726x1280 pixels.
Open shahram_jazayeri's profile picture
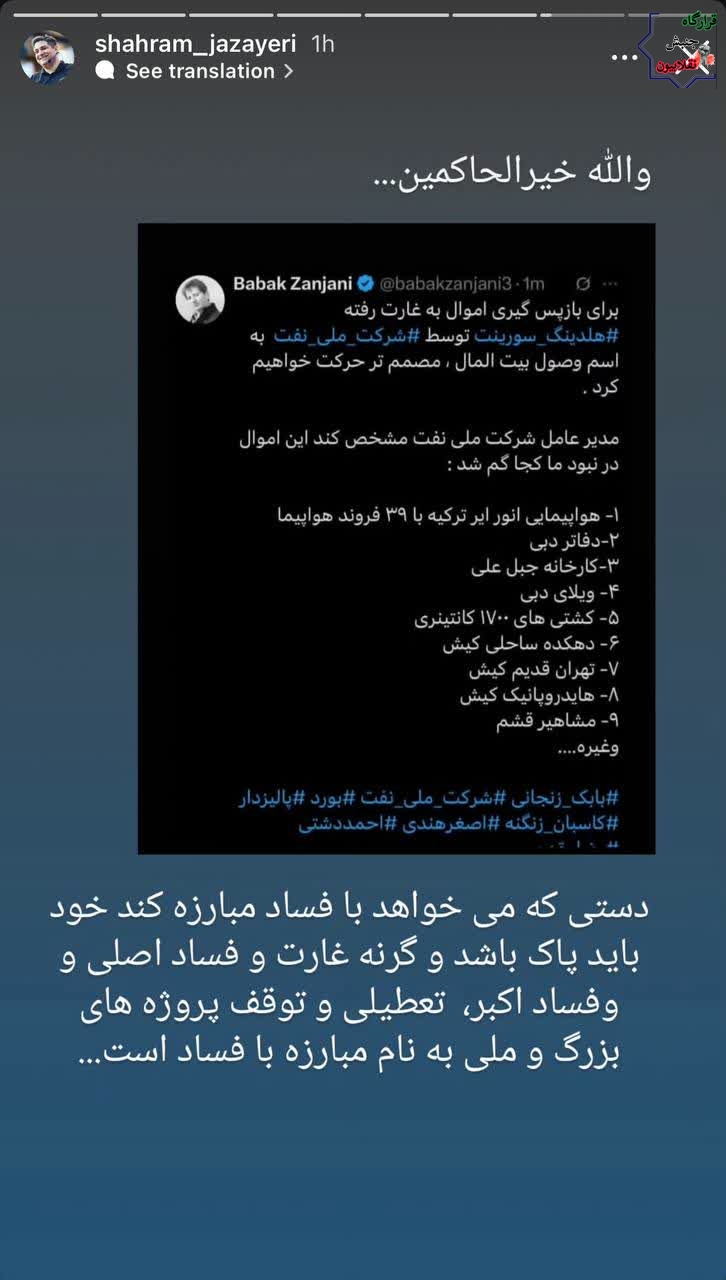tap(47, 58)
